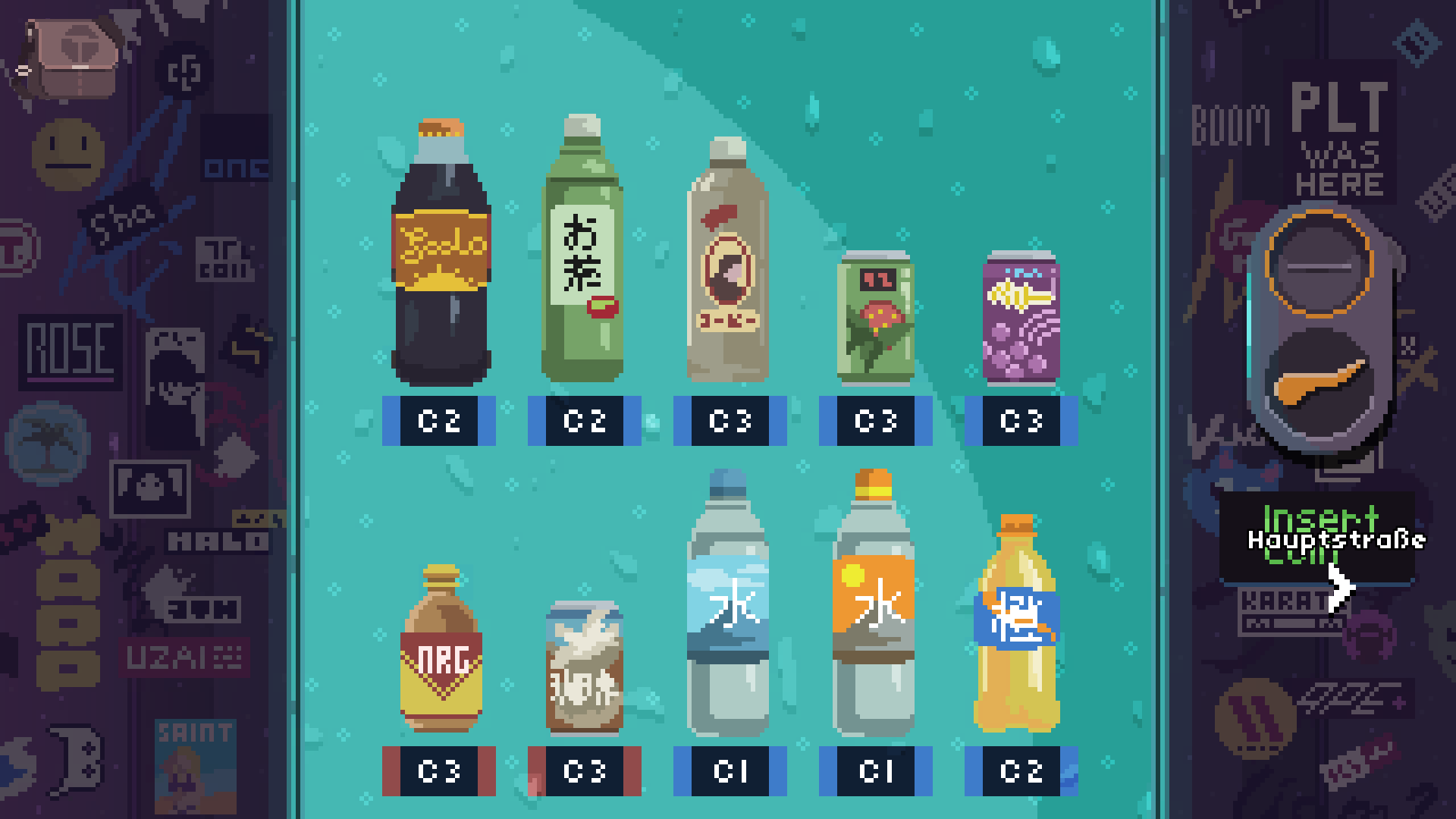Pick the orange juice bottle
The height and width of the screenshot is (819, 1456).
(1018, 626)
